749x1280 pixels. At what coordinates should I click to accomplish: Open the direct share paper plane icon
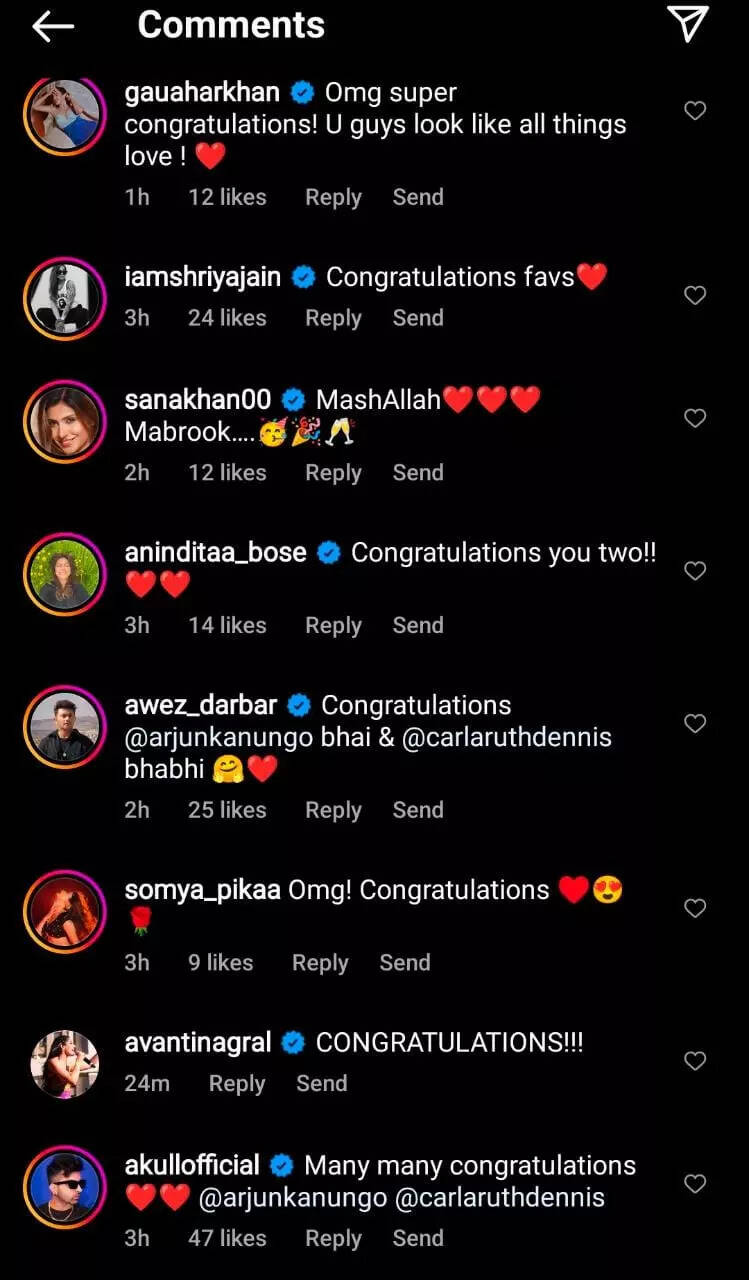coord(687,24)
